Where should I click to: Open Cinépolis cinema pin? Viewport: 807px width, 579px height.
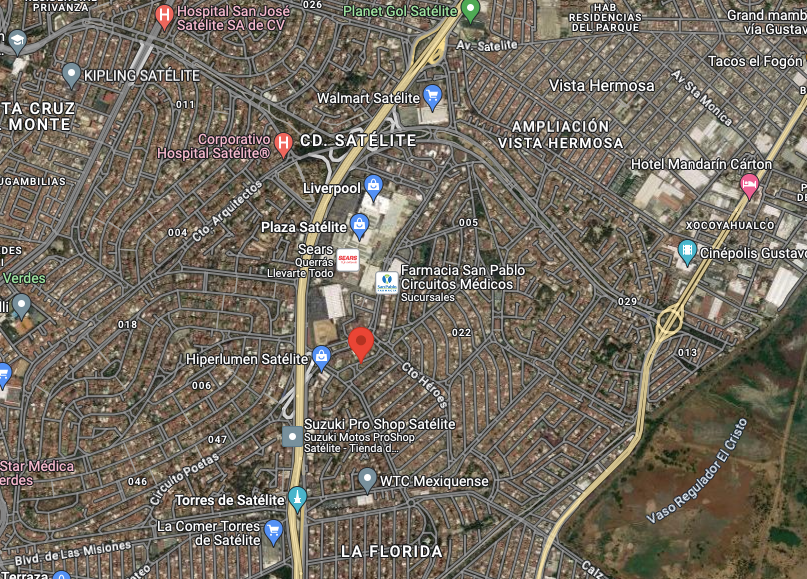click(687, 252)
